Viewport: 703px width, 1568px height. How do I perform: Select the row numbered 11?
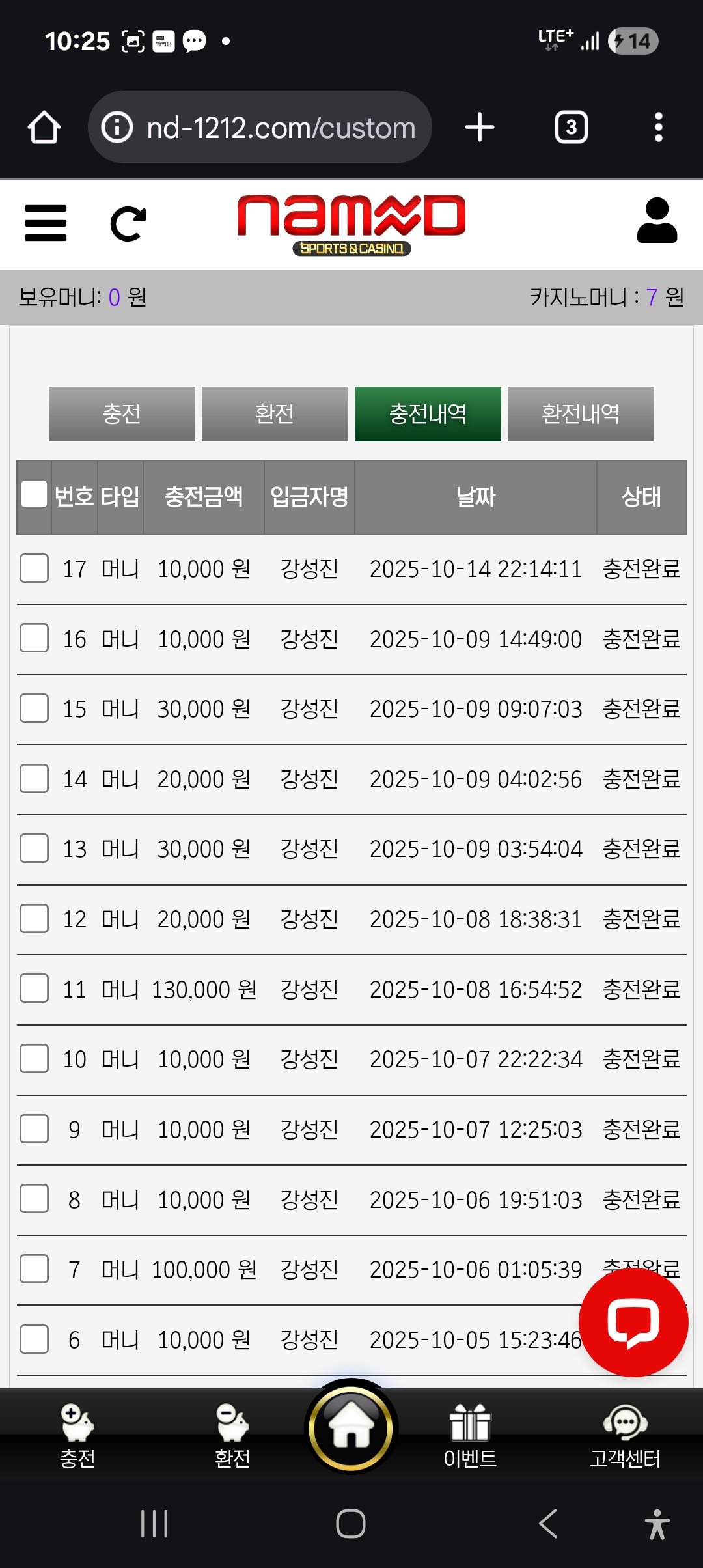coord(34,988)
